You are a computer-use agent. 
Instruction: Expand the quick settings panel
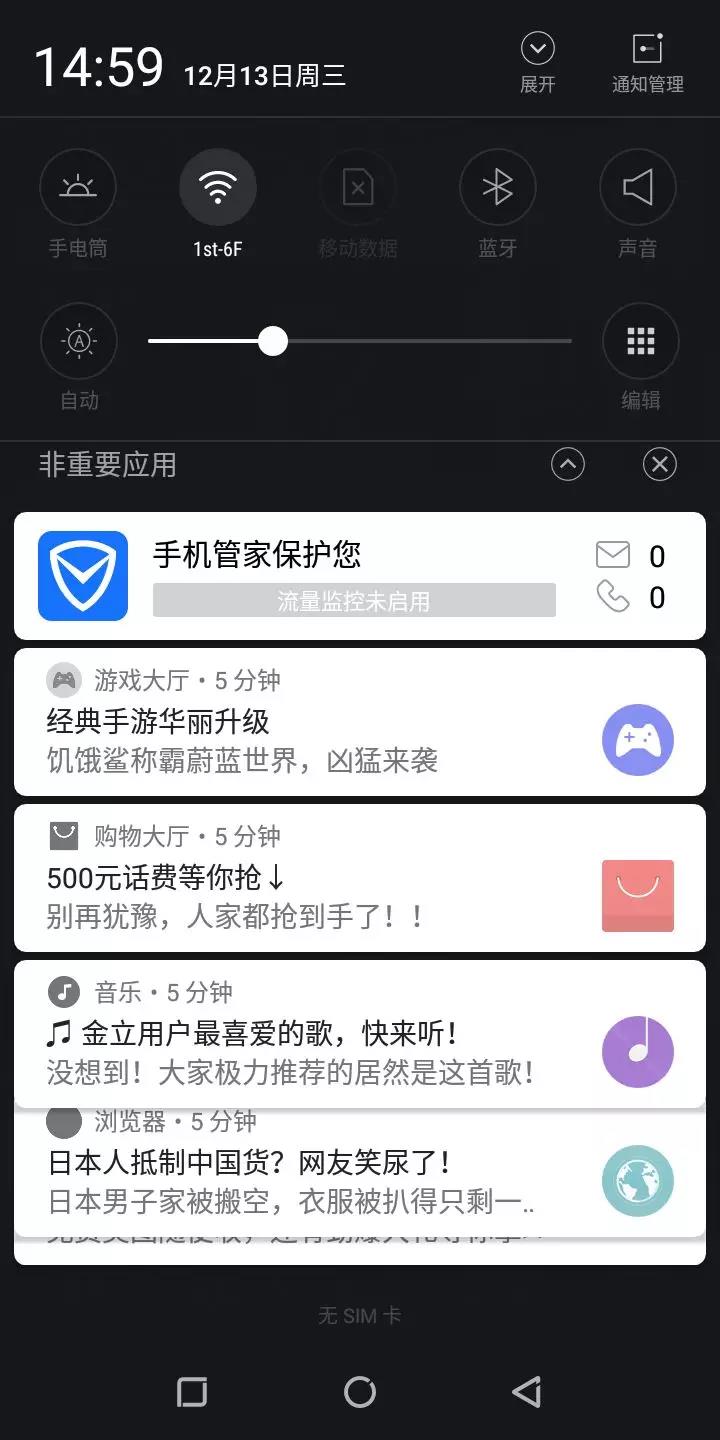click(x=538, y=62)
